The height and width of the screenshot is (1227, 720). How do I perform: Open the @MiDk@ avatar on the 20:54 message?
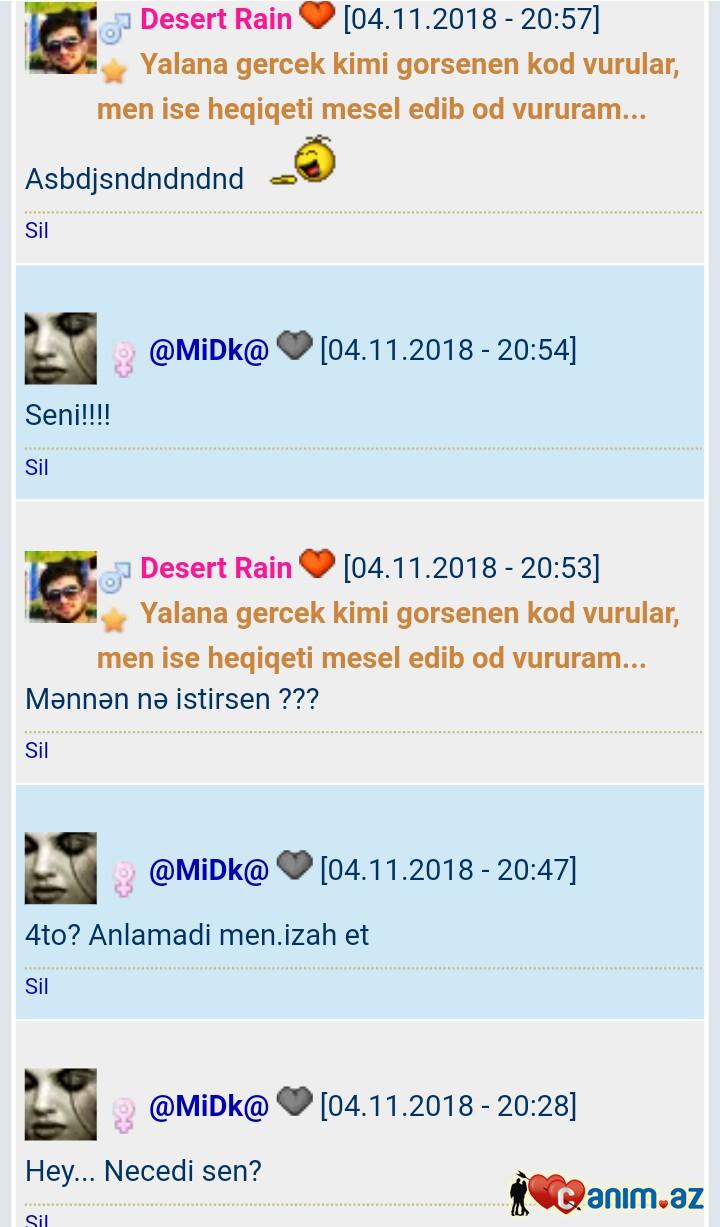pyautogui.click(x=61, y=348)
